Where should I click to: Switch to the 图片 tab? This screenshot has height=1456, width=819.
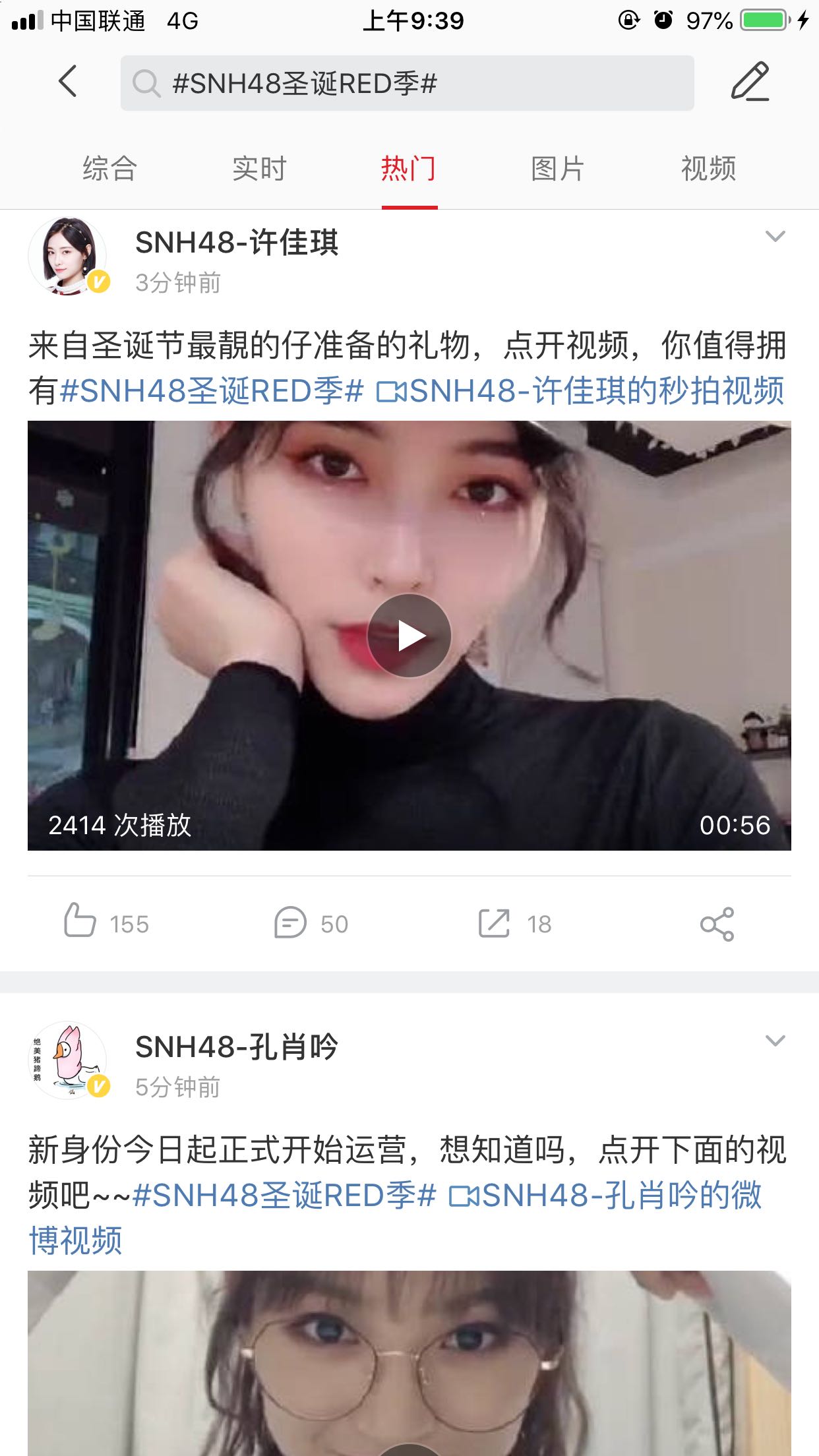coord(558,169)
